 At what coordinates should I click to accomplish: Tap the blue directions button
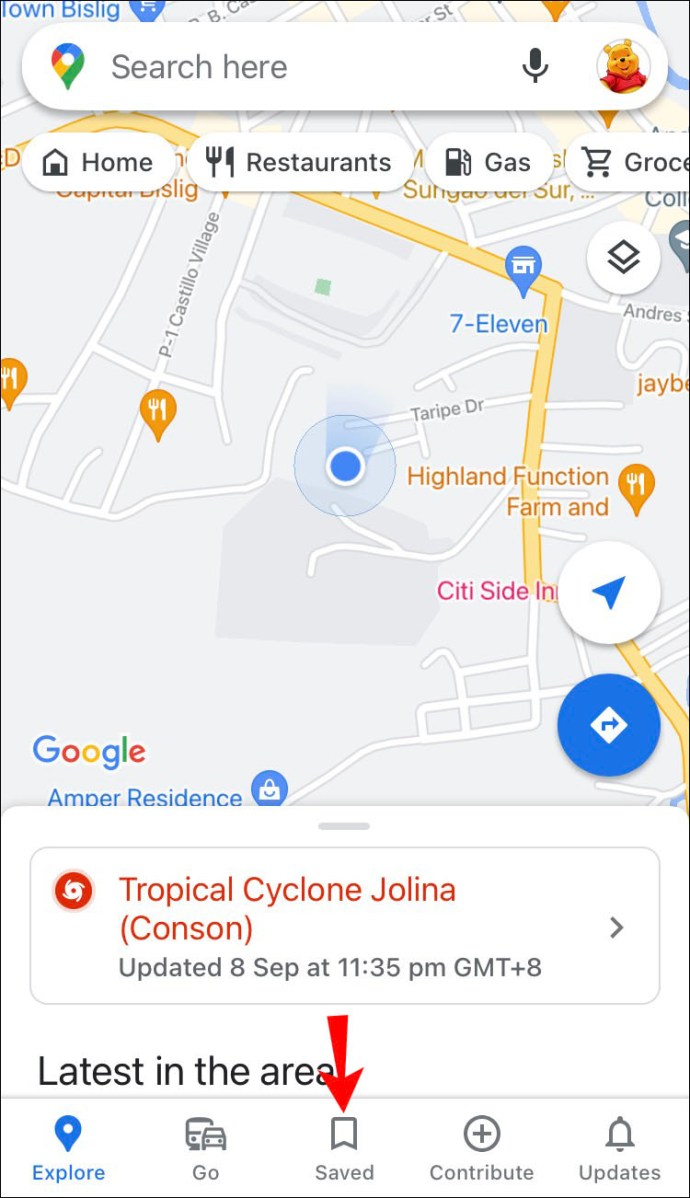point(608,725)
